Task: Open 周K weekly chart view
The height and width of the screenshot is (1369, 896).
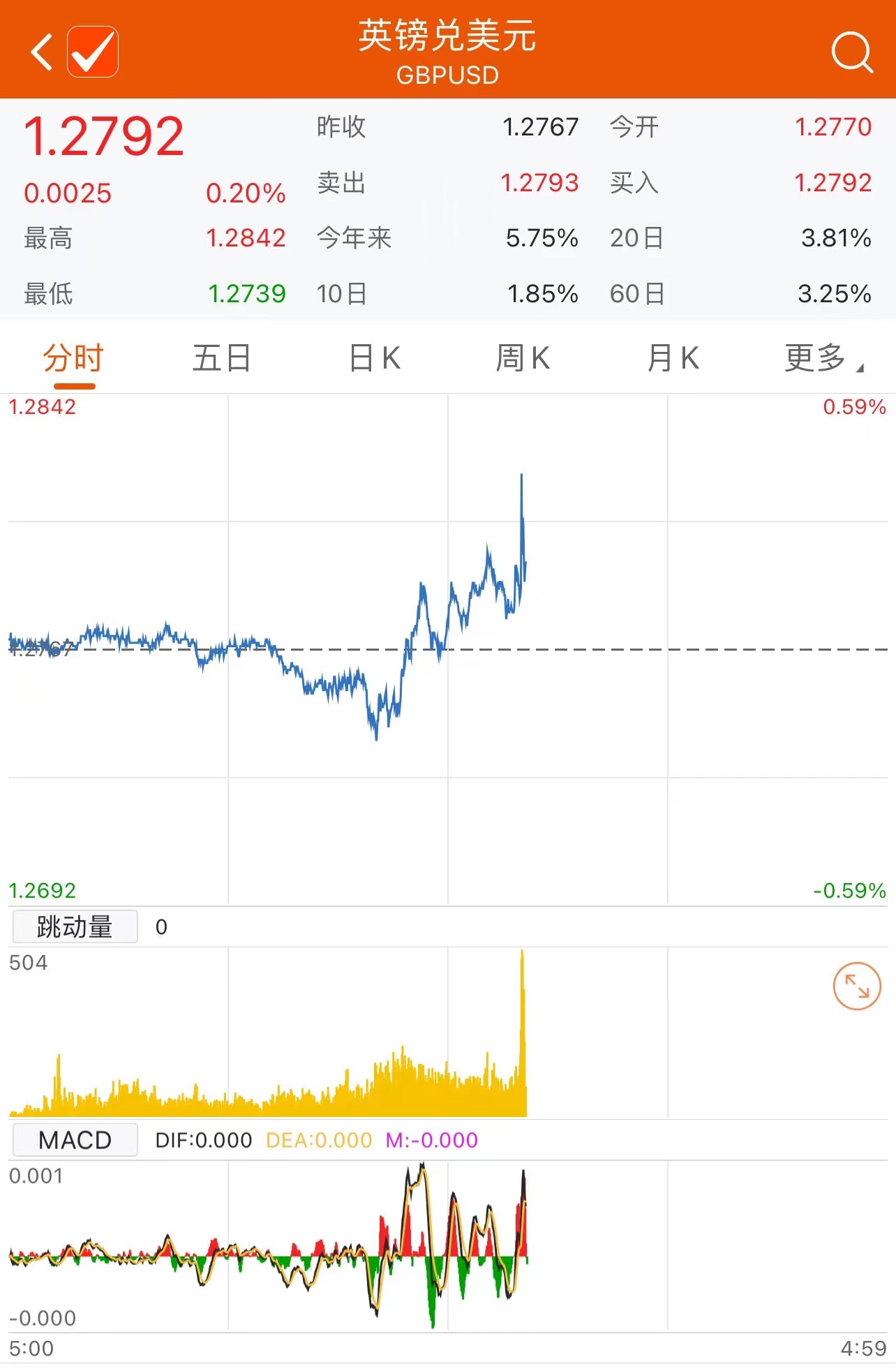Action: click(523, 357)
